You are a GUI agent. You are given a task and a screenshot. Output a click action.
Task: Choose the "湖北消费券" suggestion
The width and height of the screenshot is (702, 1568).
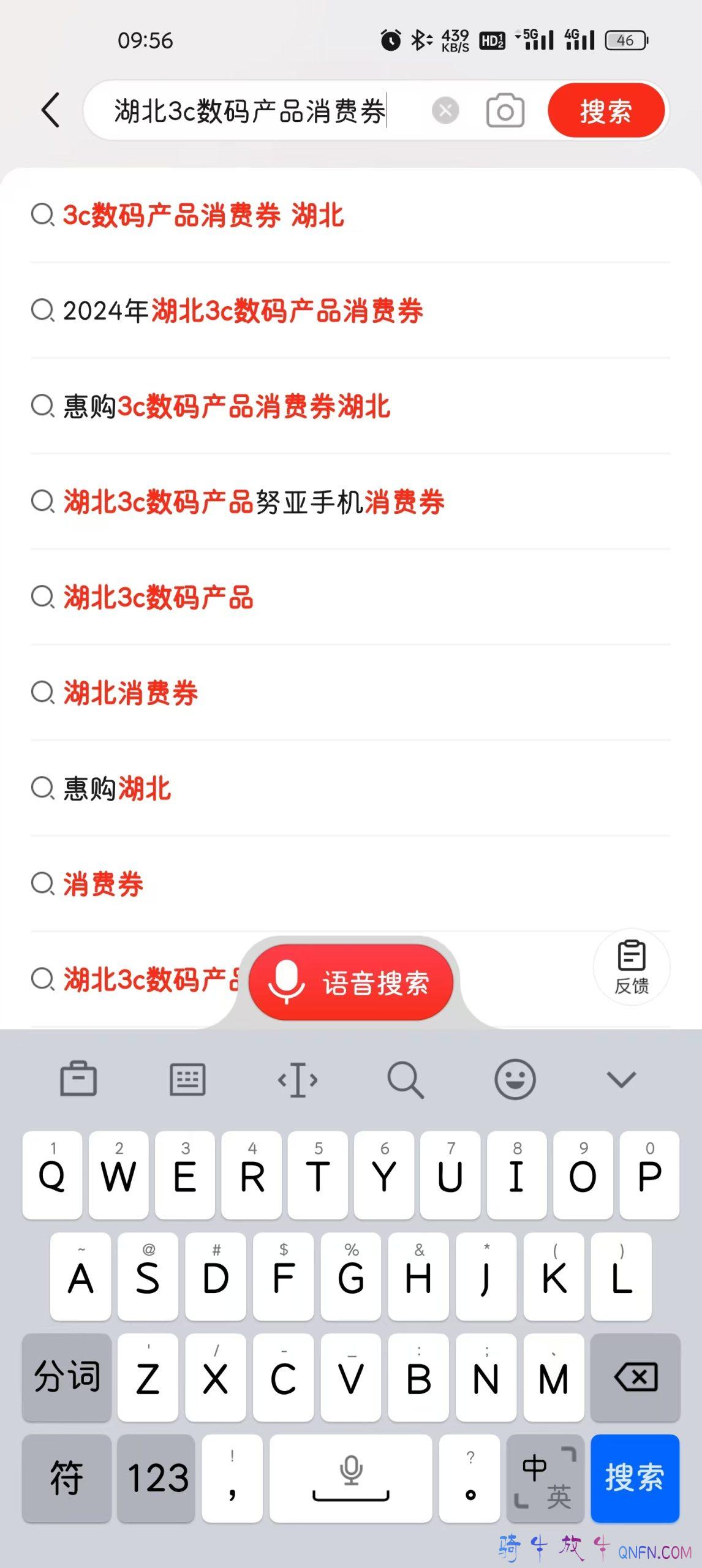130,693
